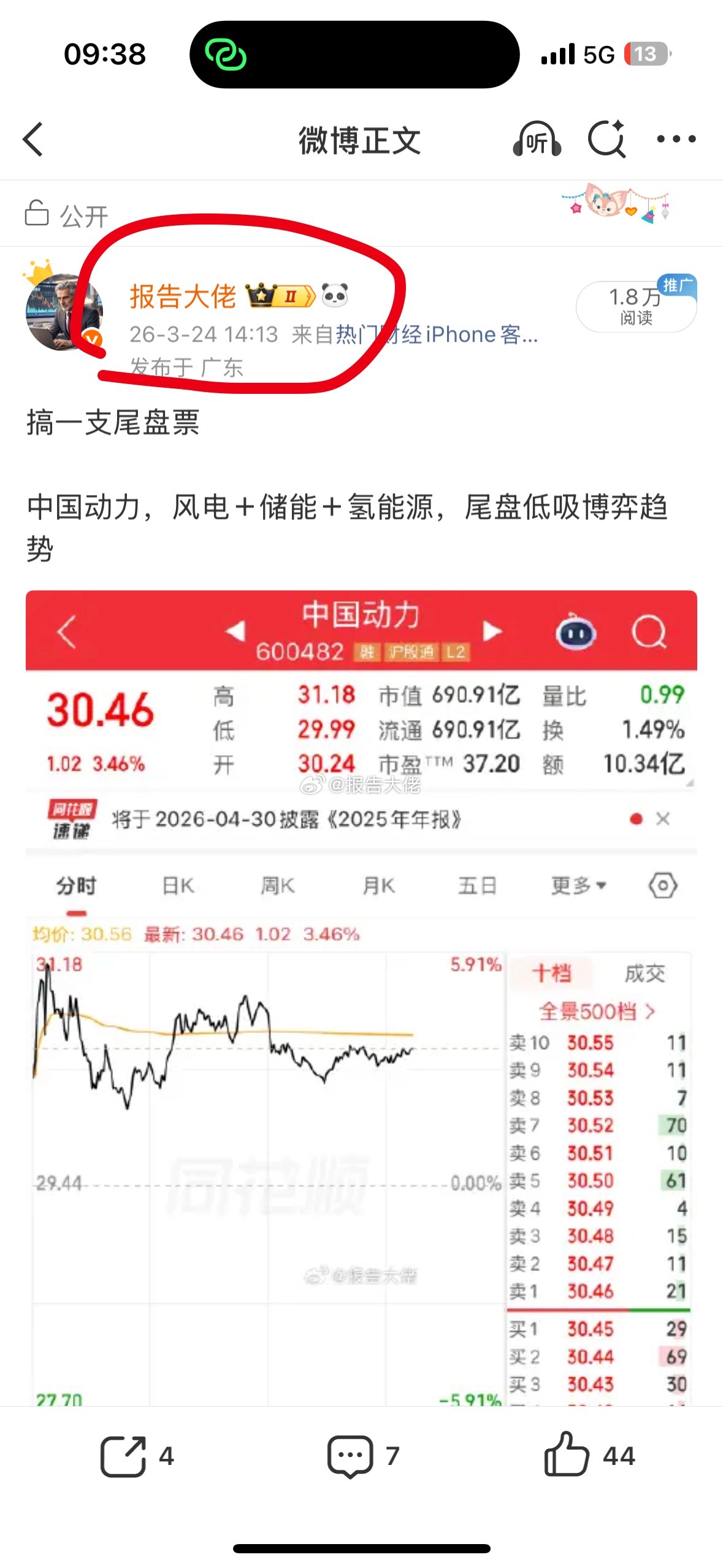Dismiss the 2025年年报 notice with the X
723x1568 pixels.
click(x=662, y=818)
